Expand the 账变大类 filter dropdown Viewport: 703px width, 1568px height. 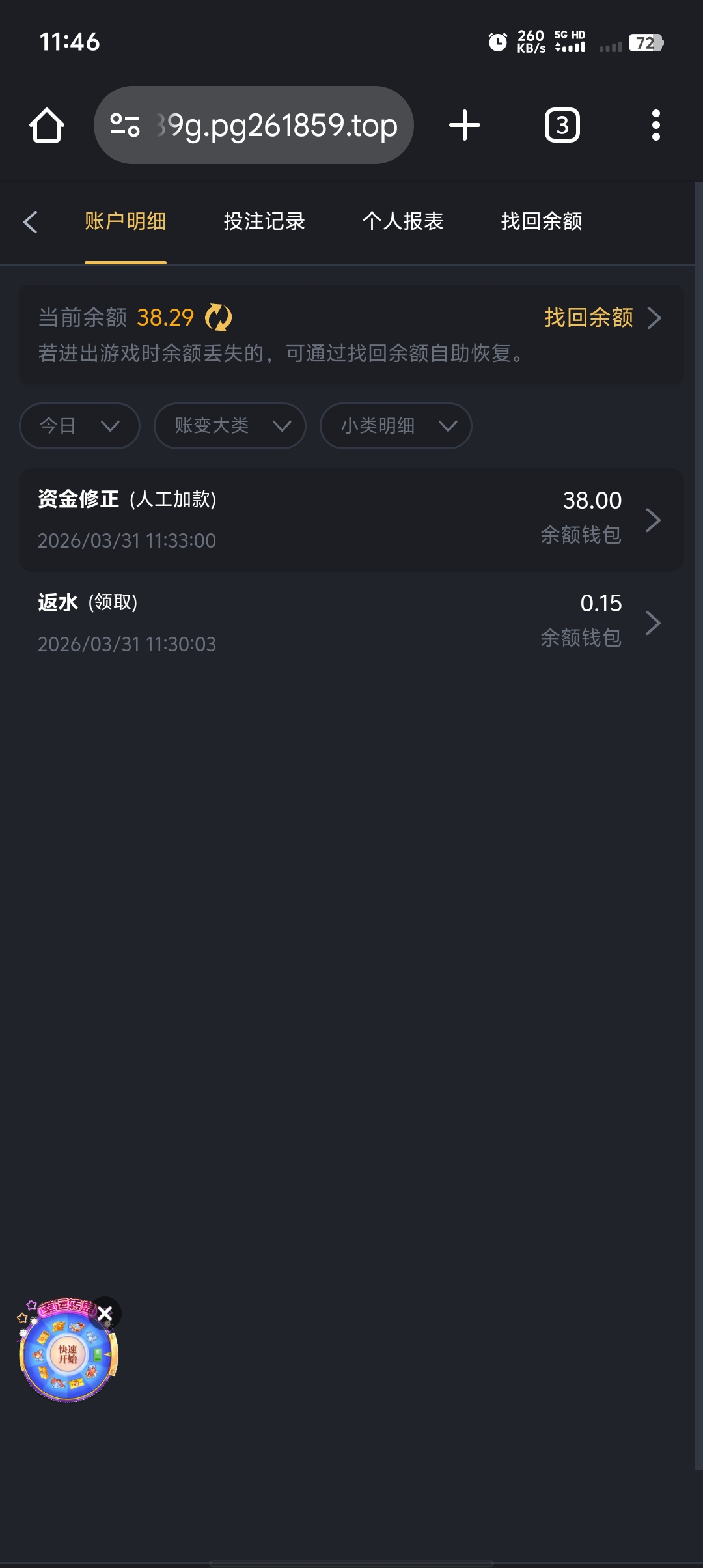tap(230, 426)
